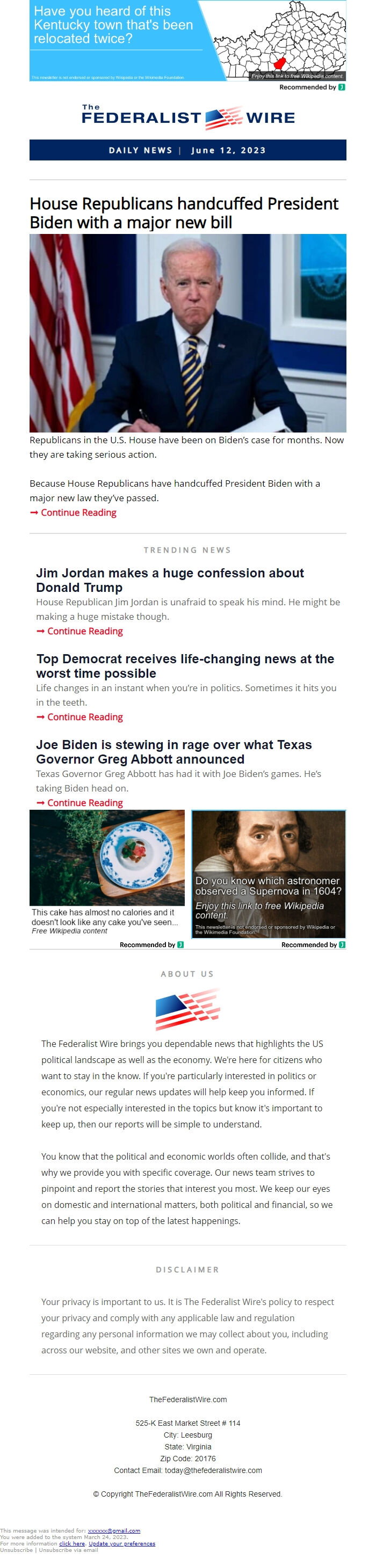This screenshot has width=376, height=1568.
Task: Open the Kentucky town ad banner
Action: click(x=187, y=41)
